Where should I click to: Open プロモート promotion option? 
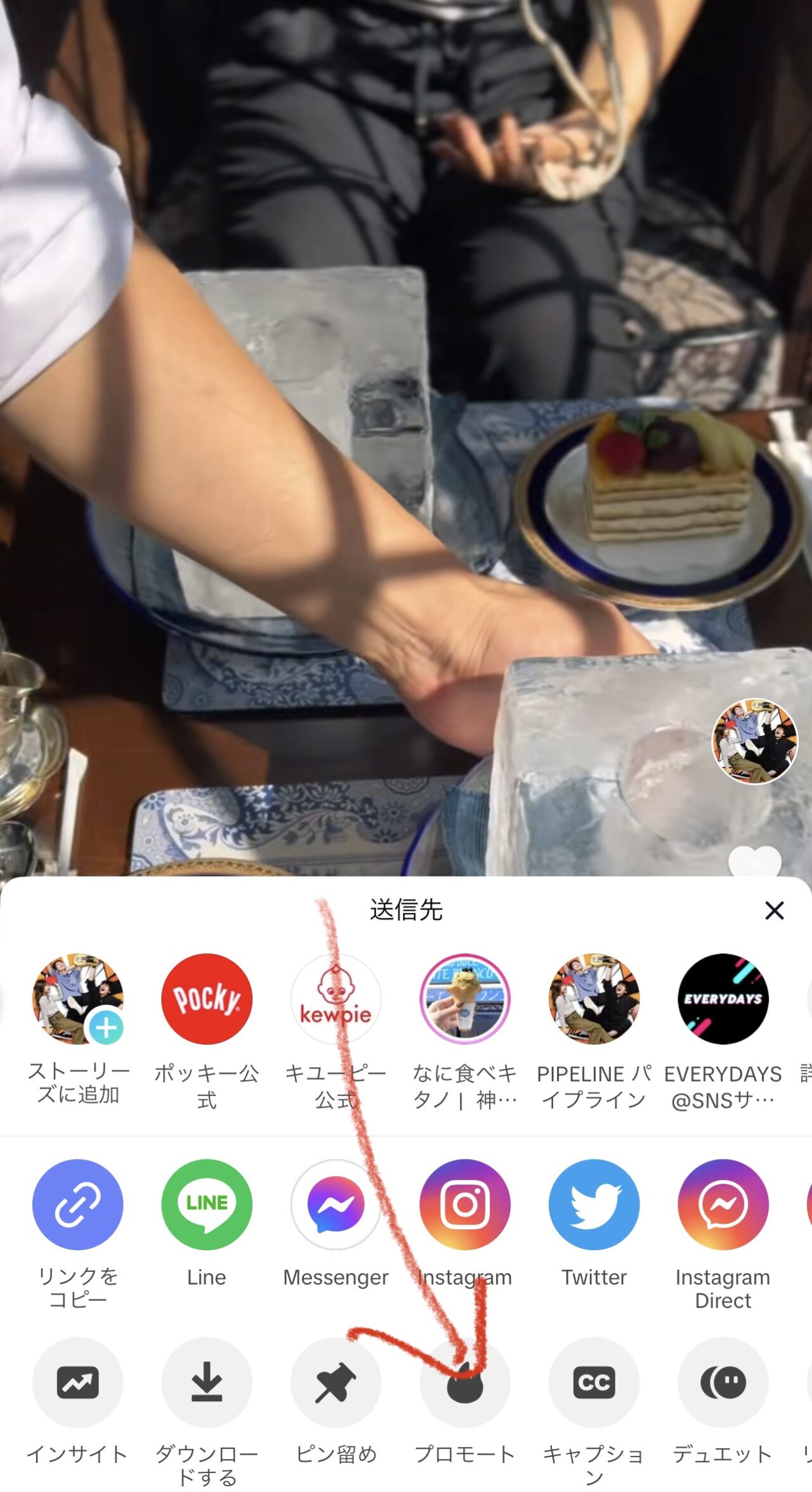click(x=465, y=1382)
